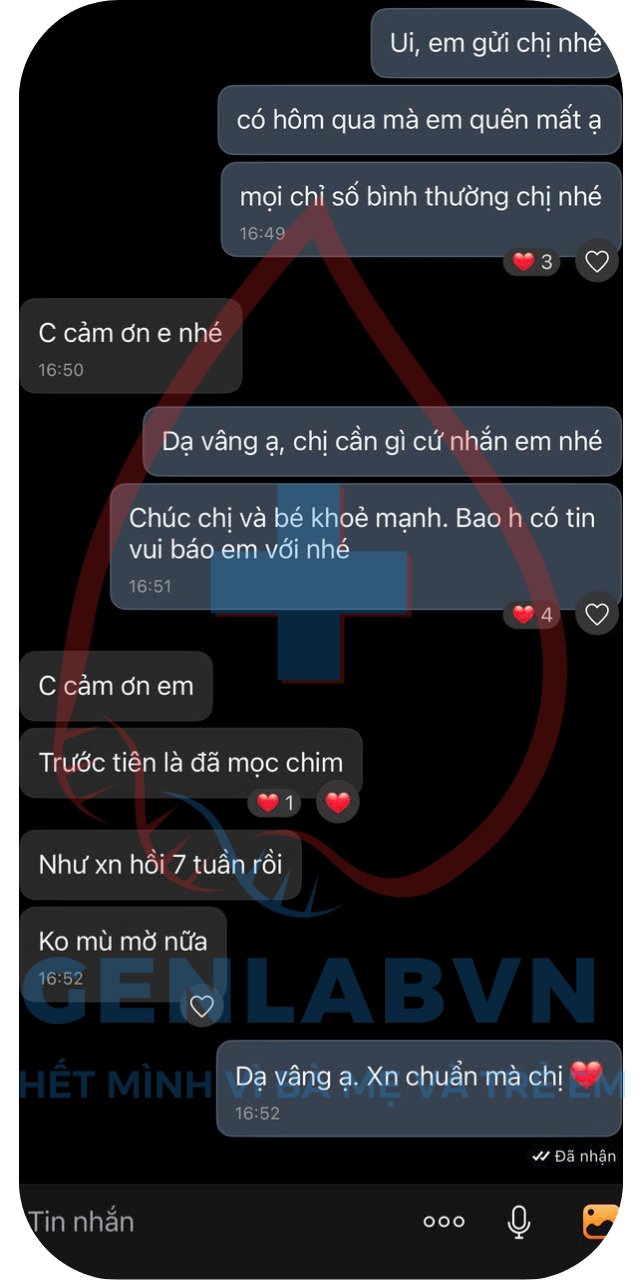This screenshot has height=1280, width=642.
Task: Open the Tin nhắn message input field
Action: pyautogui.click(x=200, y=1221)
